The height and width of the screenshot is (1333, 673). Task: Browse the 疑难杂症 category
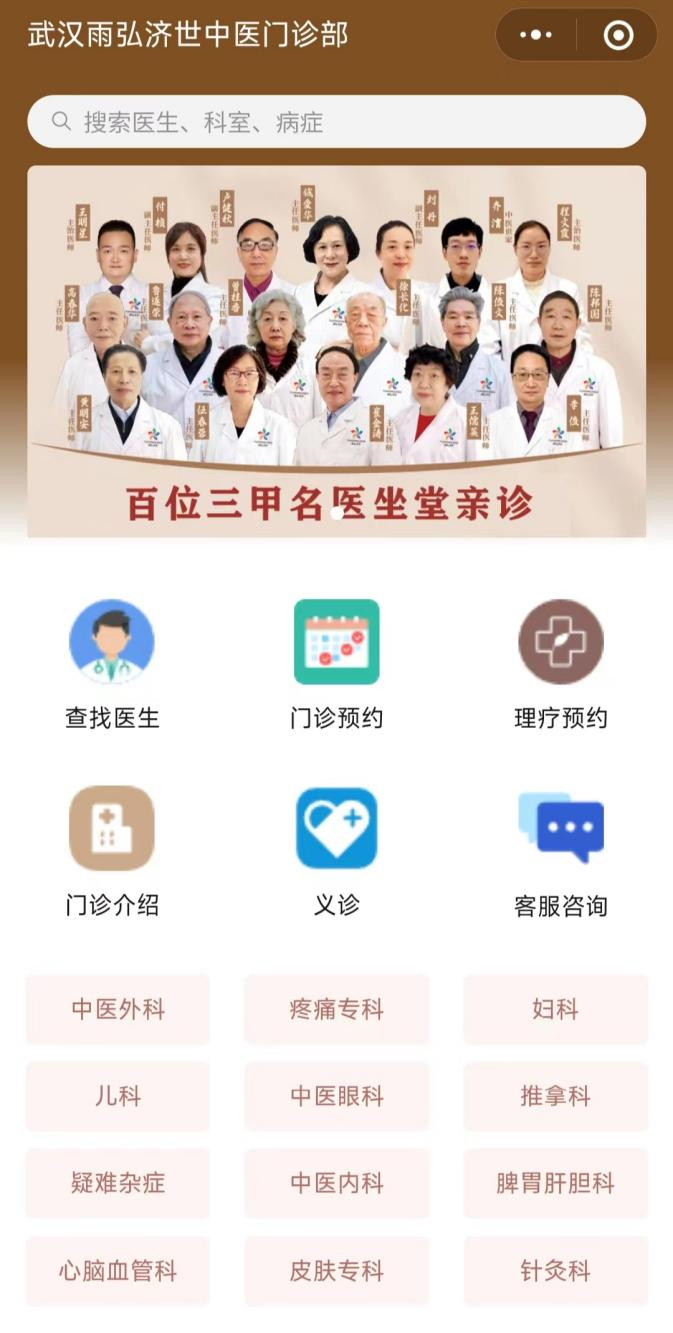118,1183
